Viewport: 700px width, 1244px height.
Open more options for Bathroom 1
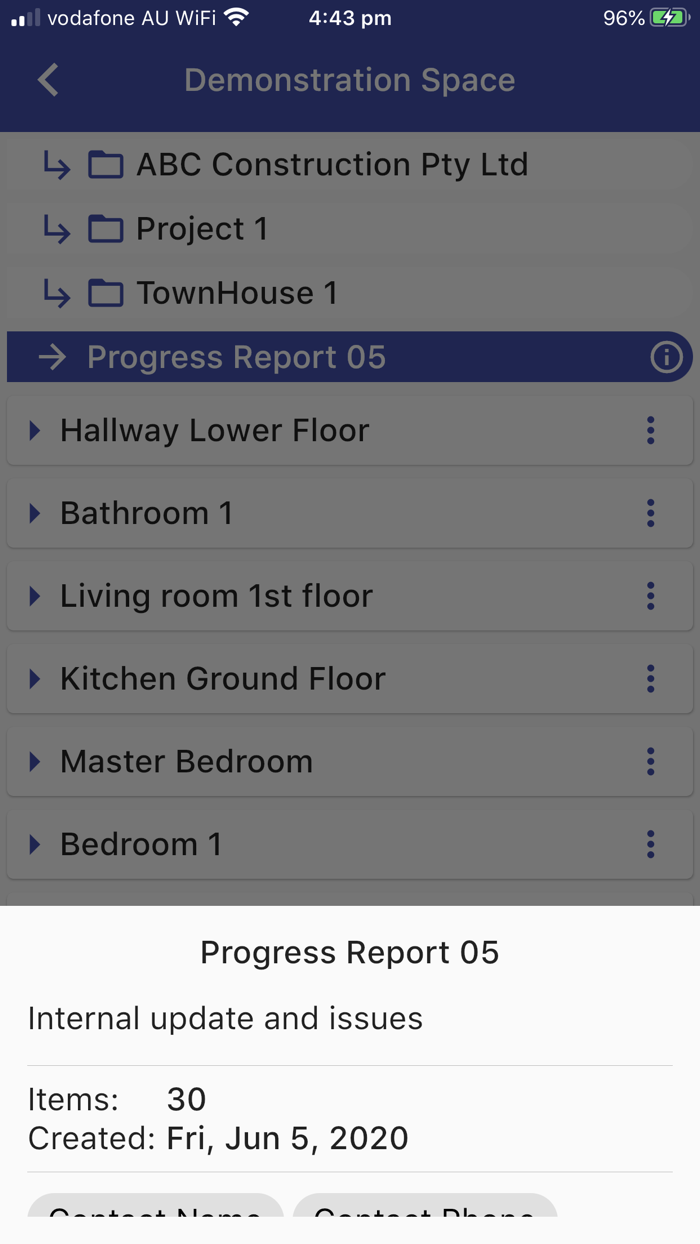click(x=650, y=513)
